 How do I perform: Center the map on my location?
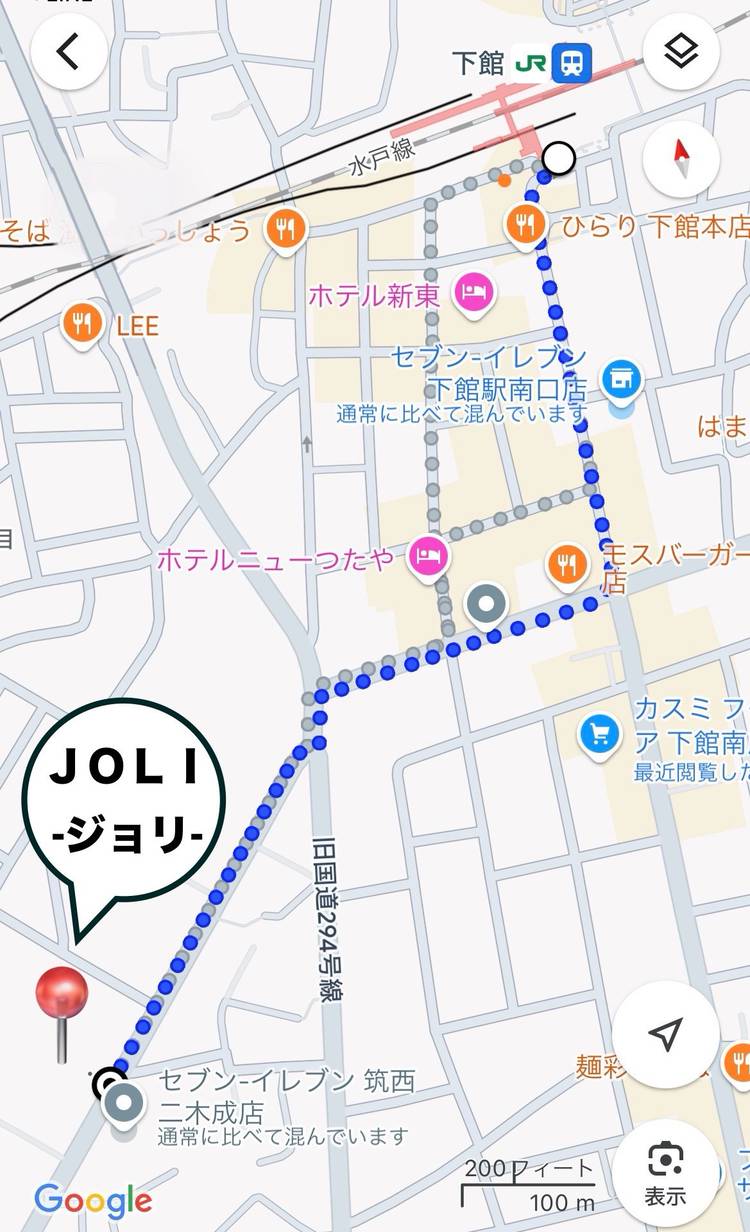pos(665,1035)
